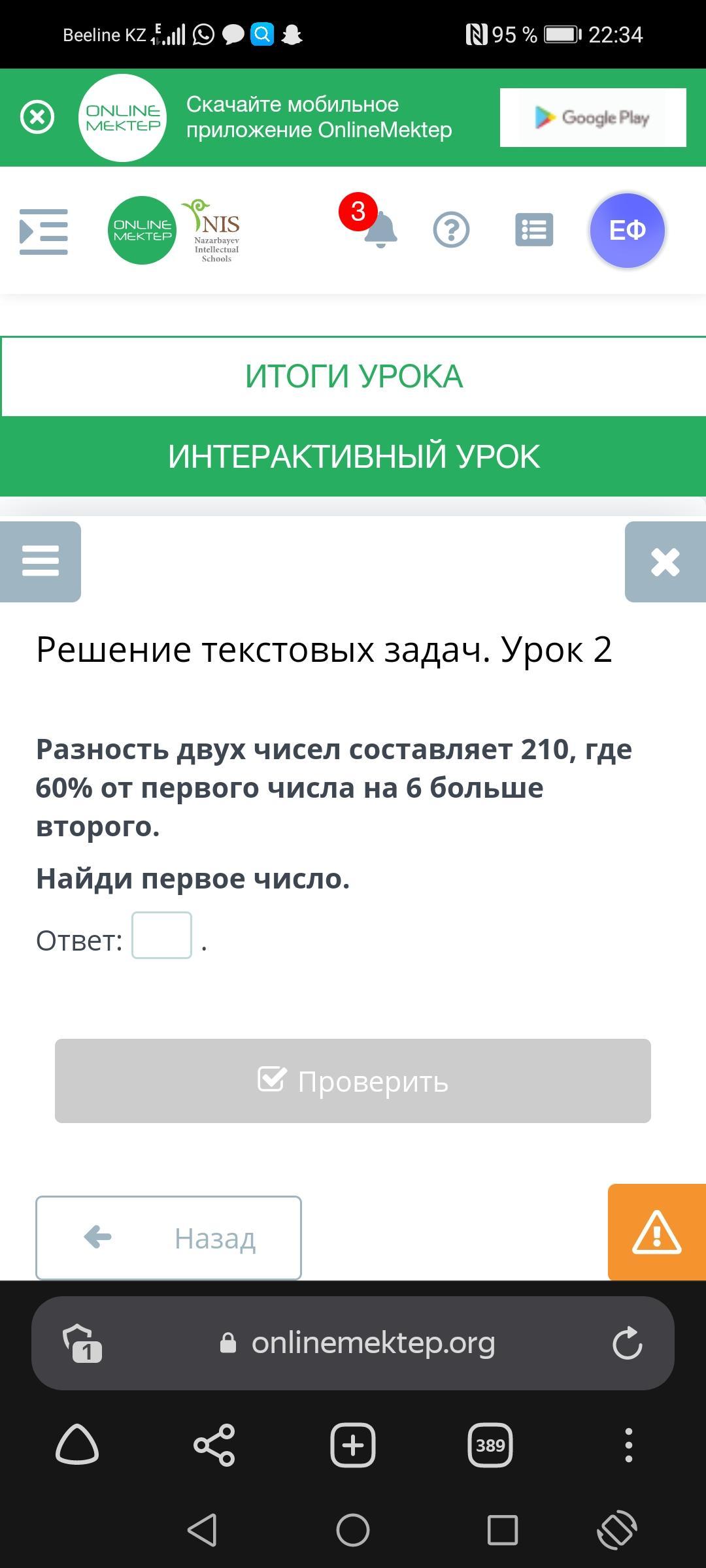Switch to ИНТЕРАКТИВНЫЙ УРОК tab
This screenshot has height=1568, width=706.
pyautogui.click(x=353, y=456)
